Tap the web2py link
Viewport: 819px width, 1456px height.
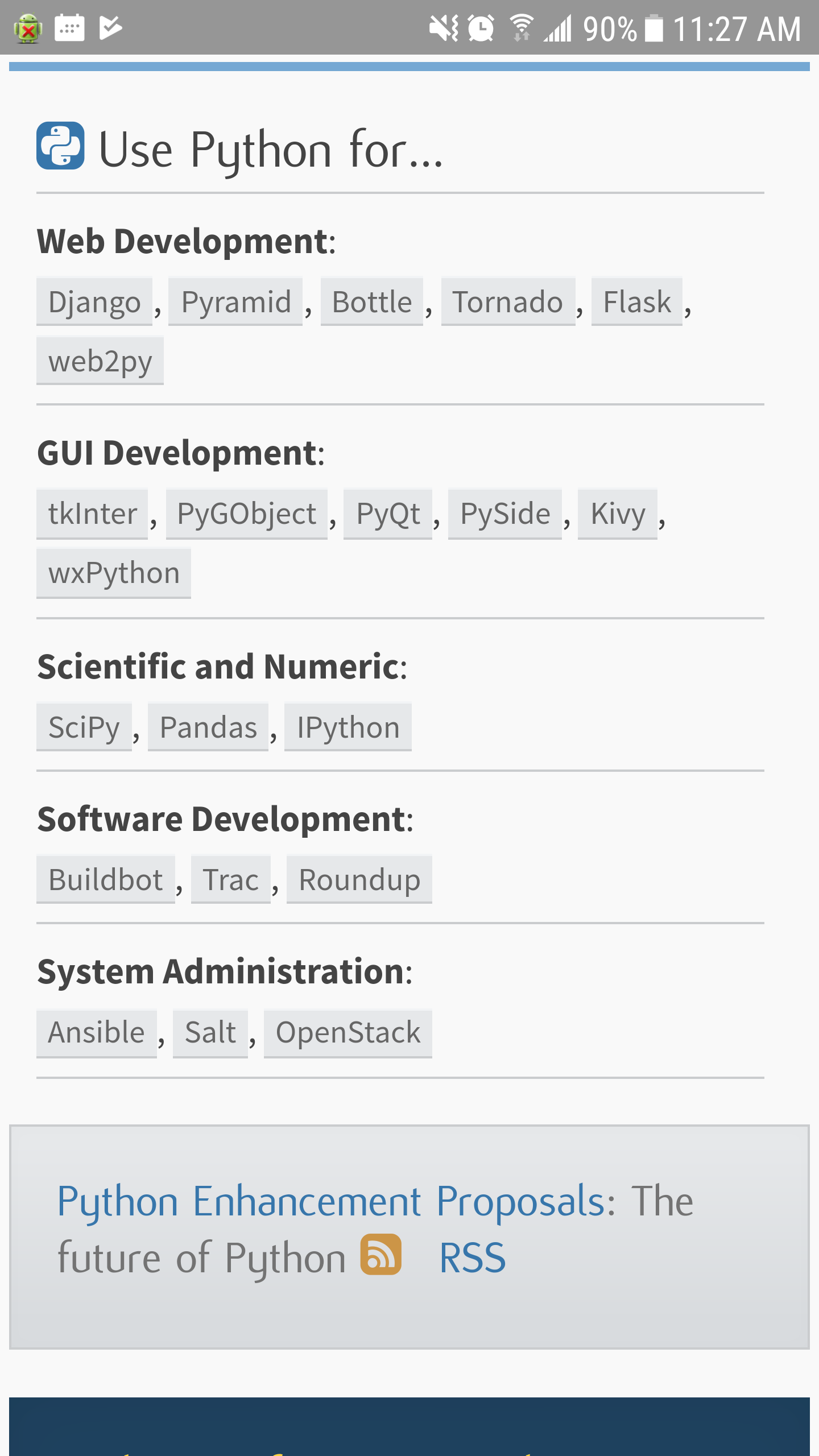coord(100,361)
